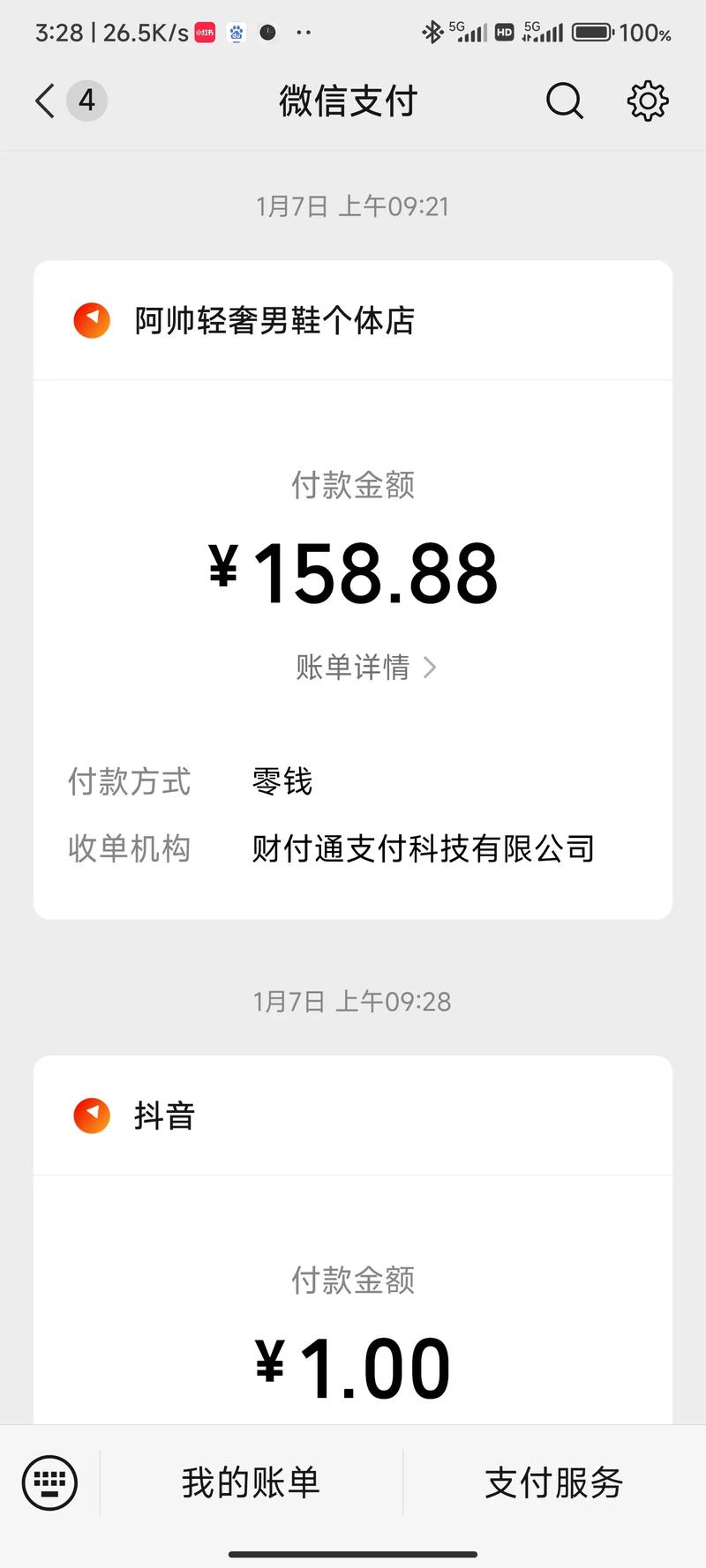The image size is (706, 1568).
Task: Open 我的账单 menu
Action: coord(251,1482)
